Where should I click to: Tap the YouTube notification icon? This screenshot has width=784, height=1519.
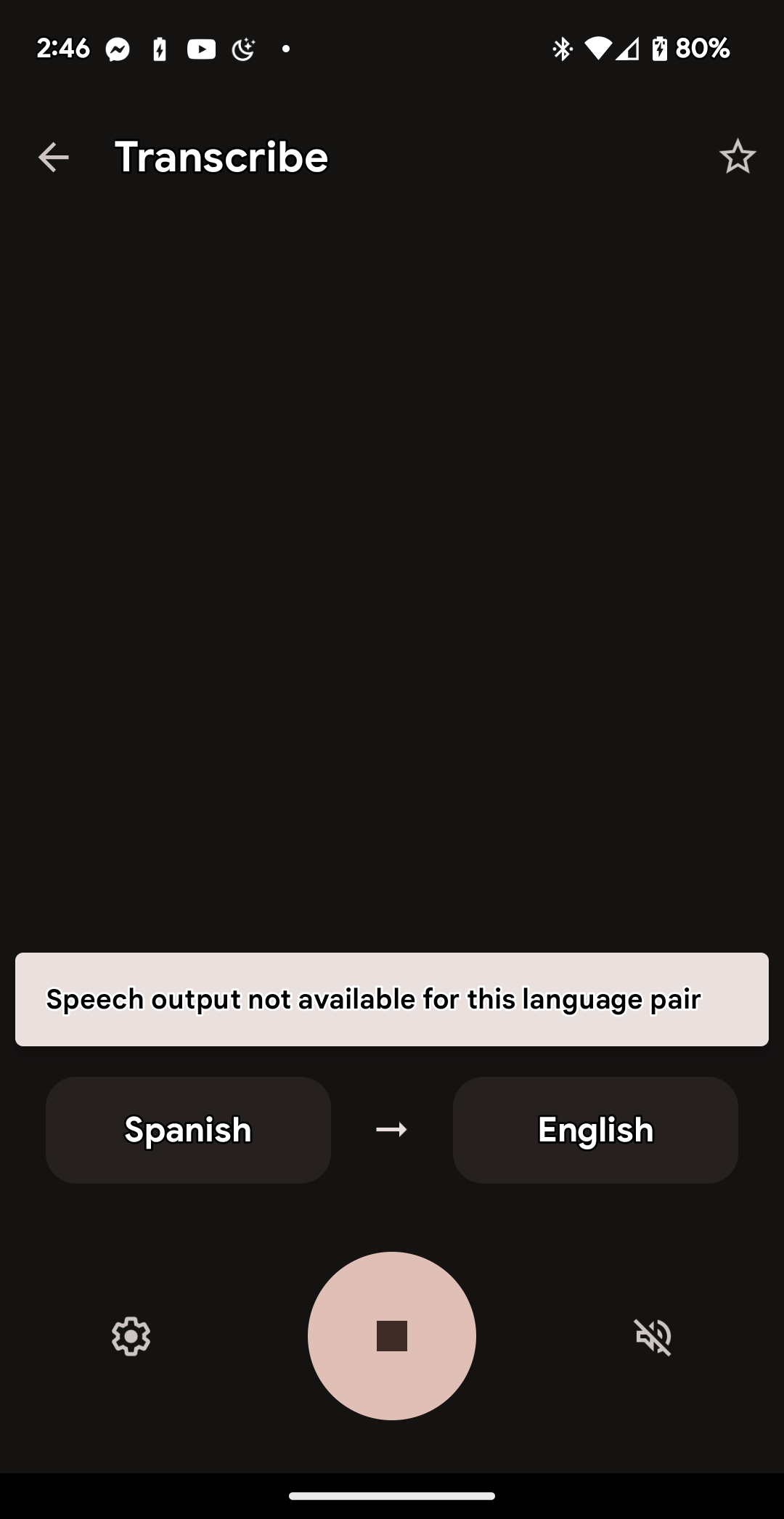coord(201,48)
